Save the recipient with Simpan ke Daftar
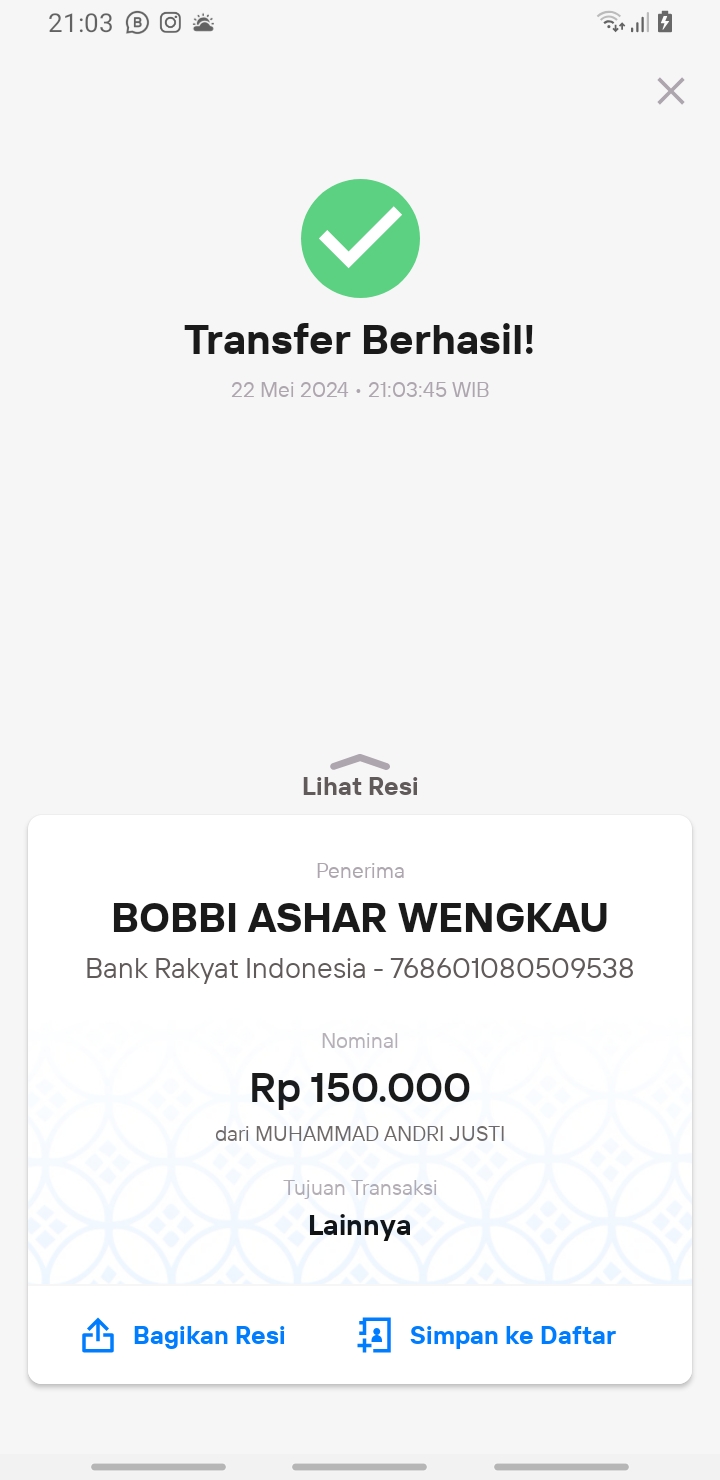Screen dimensions: 720x1480 (x=486, y=1335)
